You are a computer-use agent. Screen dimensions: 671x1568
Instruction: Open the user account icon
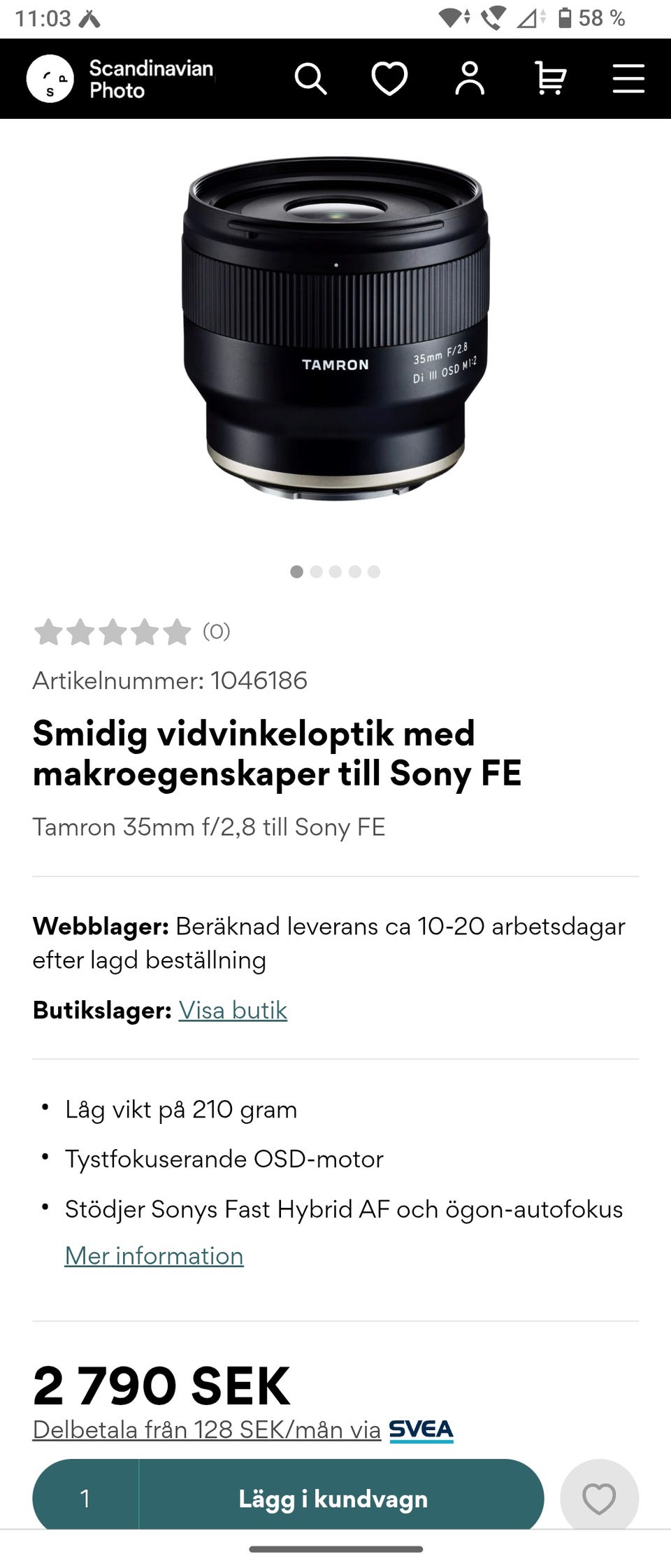[x=470, y=78]
